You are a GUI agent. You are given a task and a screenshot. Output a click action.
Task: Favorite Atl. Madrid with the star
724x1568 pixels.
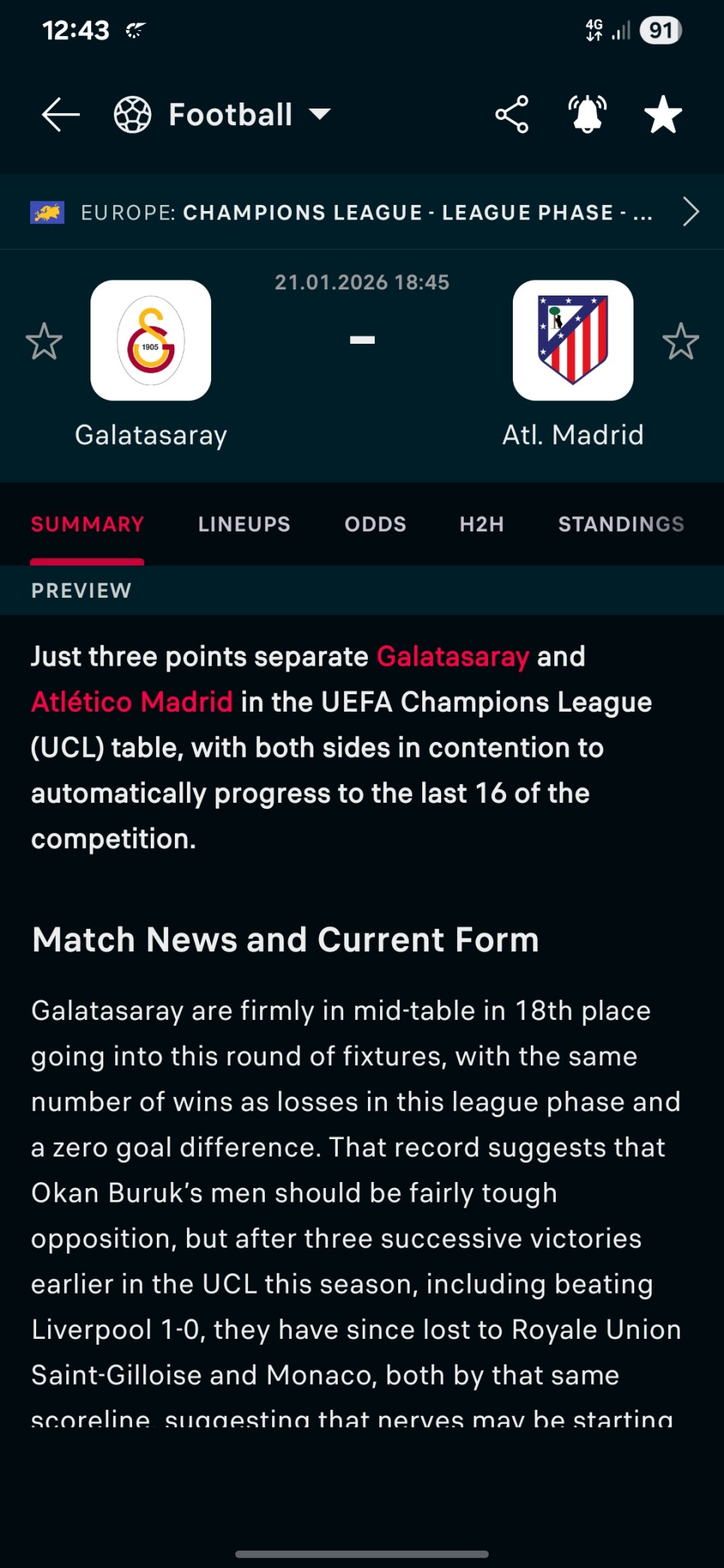tap(680, 341)
